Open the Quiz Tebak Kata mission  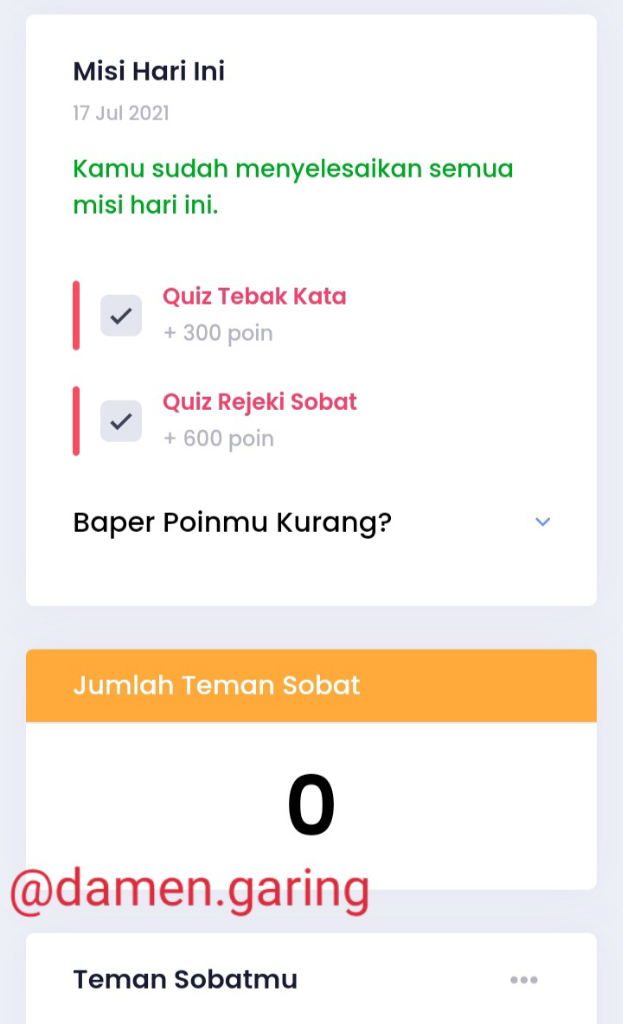point(254,297)
